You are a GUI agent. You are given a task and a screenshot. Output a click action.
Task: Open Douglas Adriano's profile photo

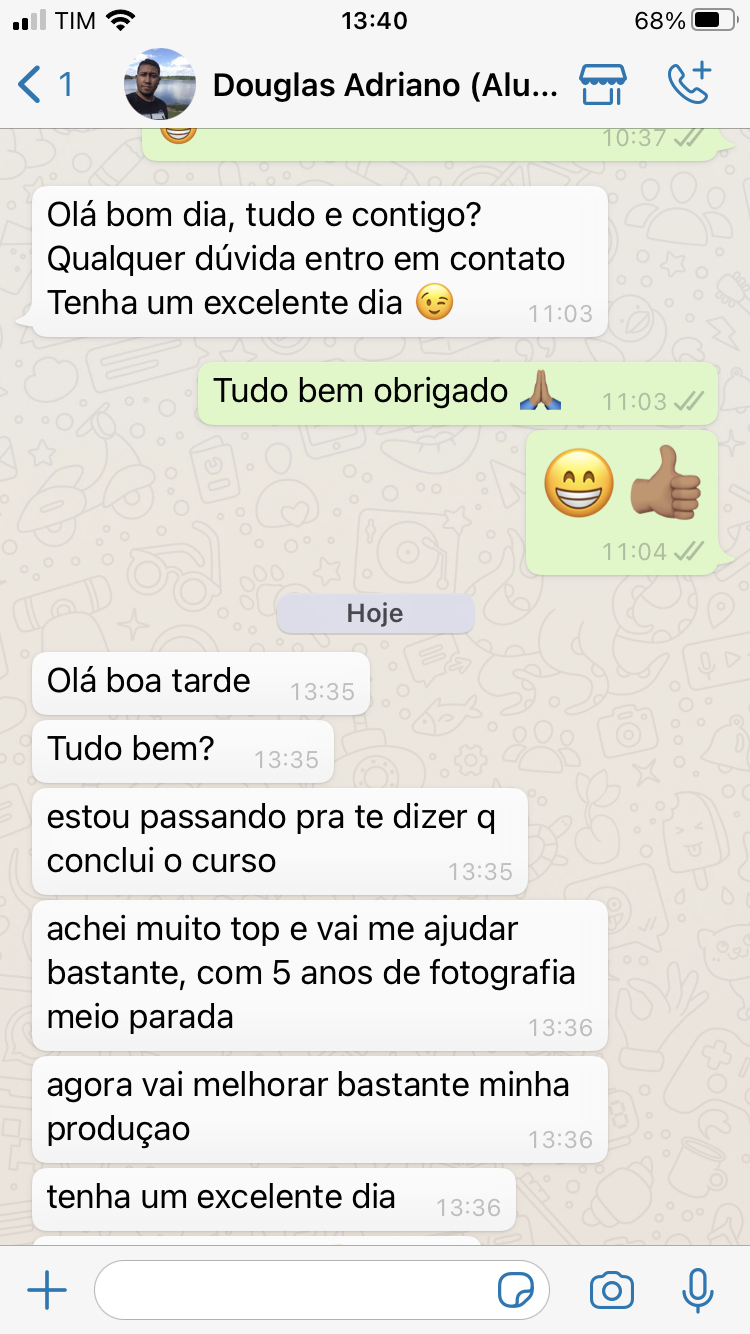159,84
